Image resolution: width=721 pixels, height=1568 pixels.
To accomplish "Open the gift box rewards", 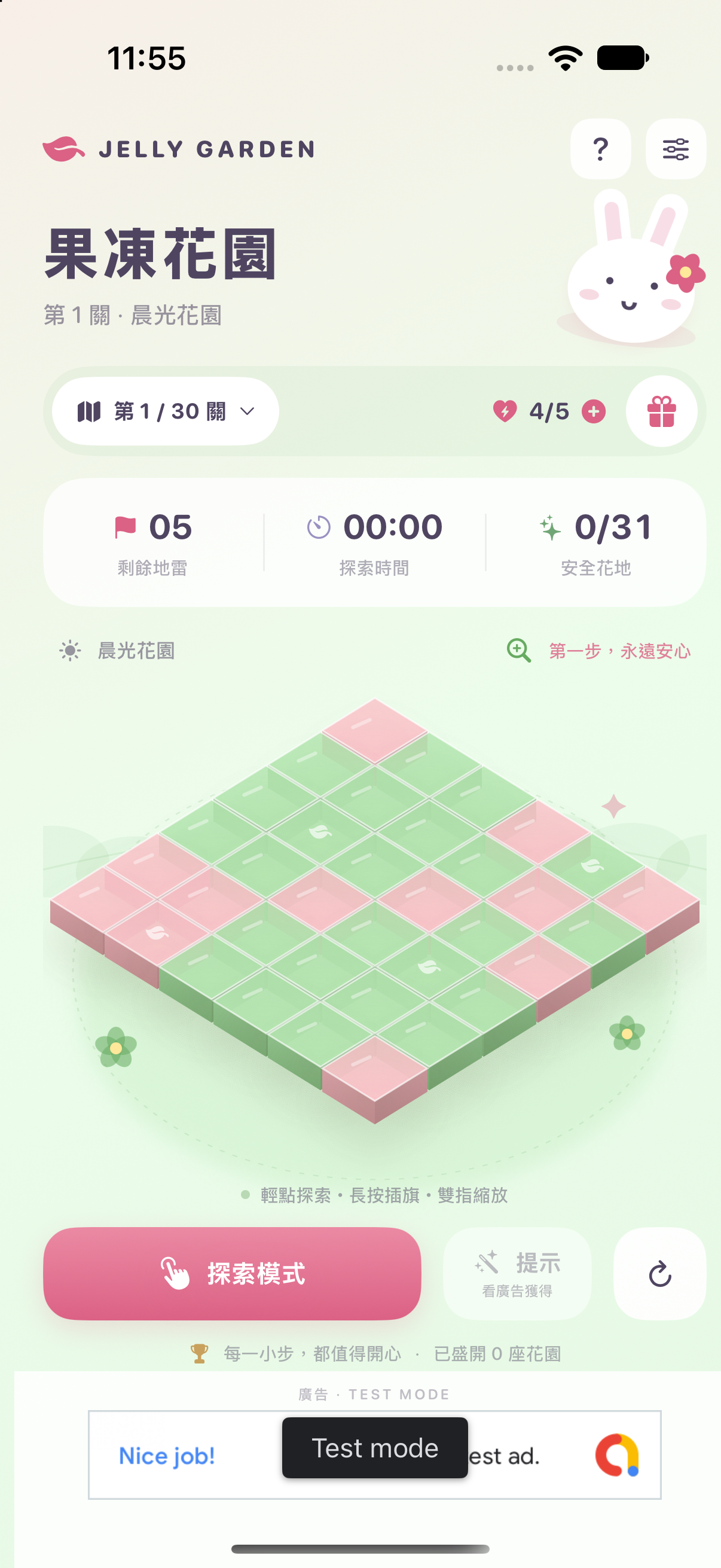I will pyautogui.click(x=661, y=411).
